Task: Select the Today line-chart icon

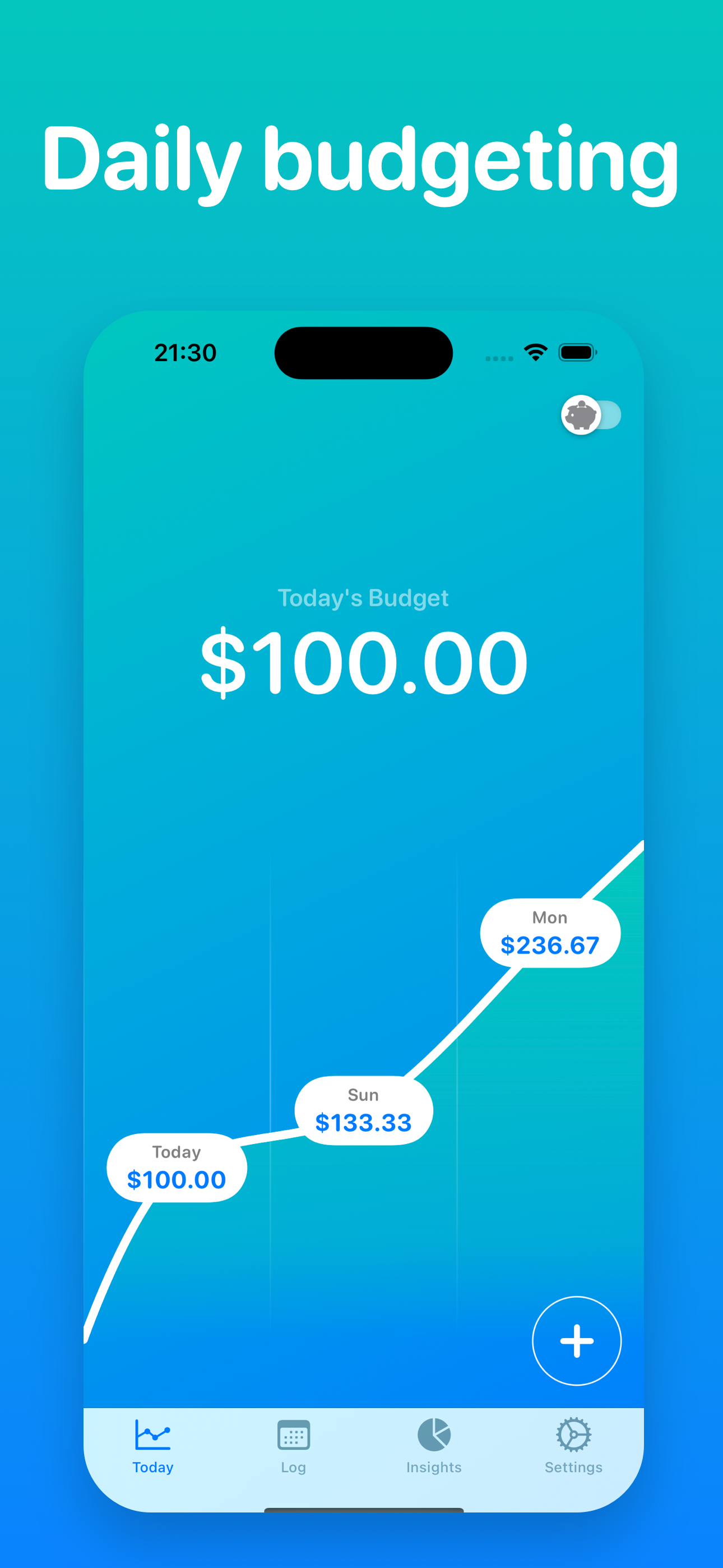Action: (x=153, y=1434)
